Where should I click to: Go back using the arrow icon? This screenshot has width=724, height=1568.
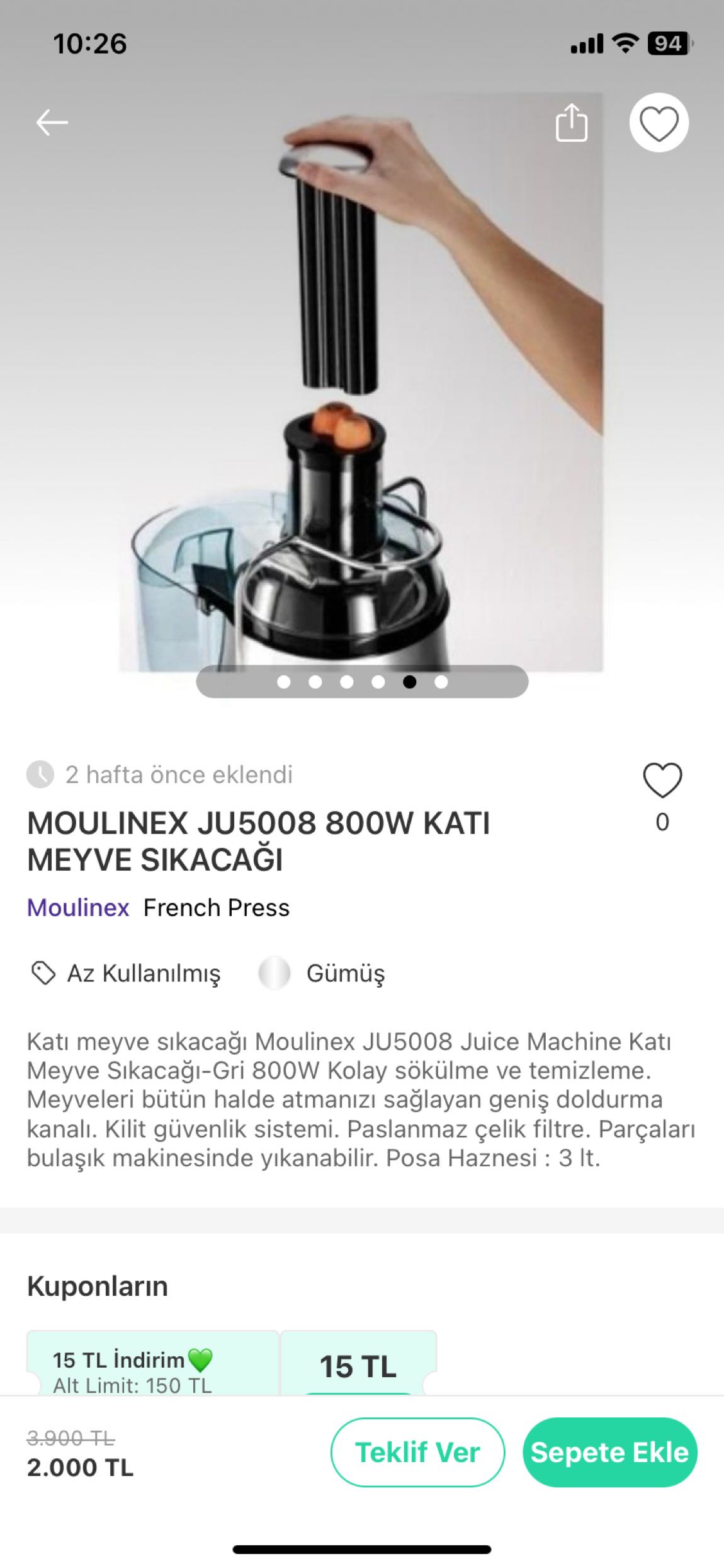coord(52,122)
